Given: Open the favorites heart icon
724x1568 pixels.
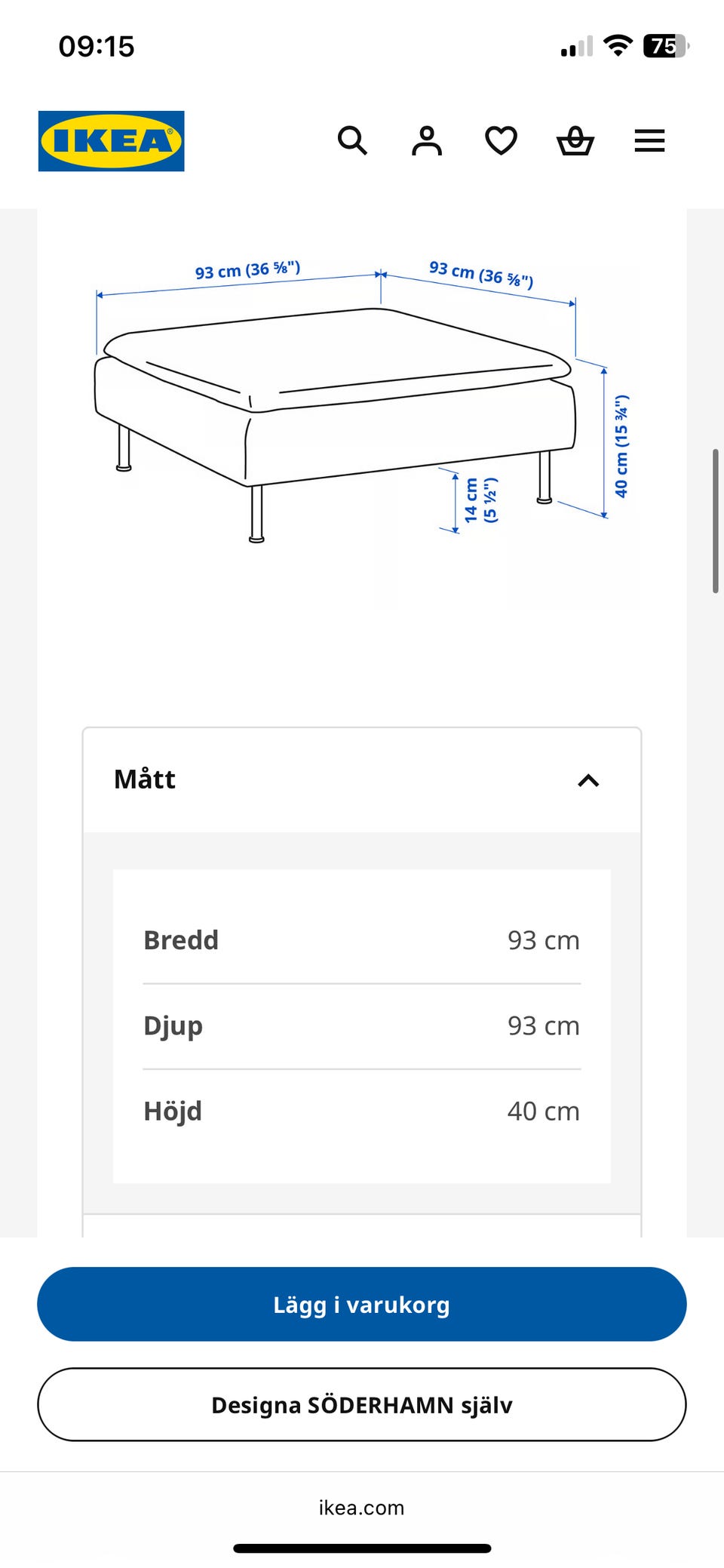Looking at the screenshot, I should [x=501, y=140].
